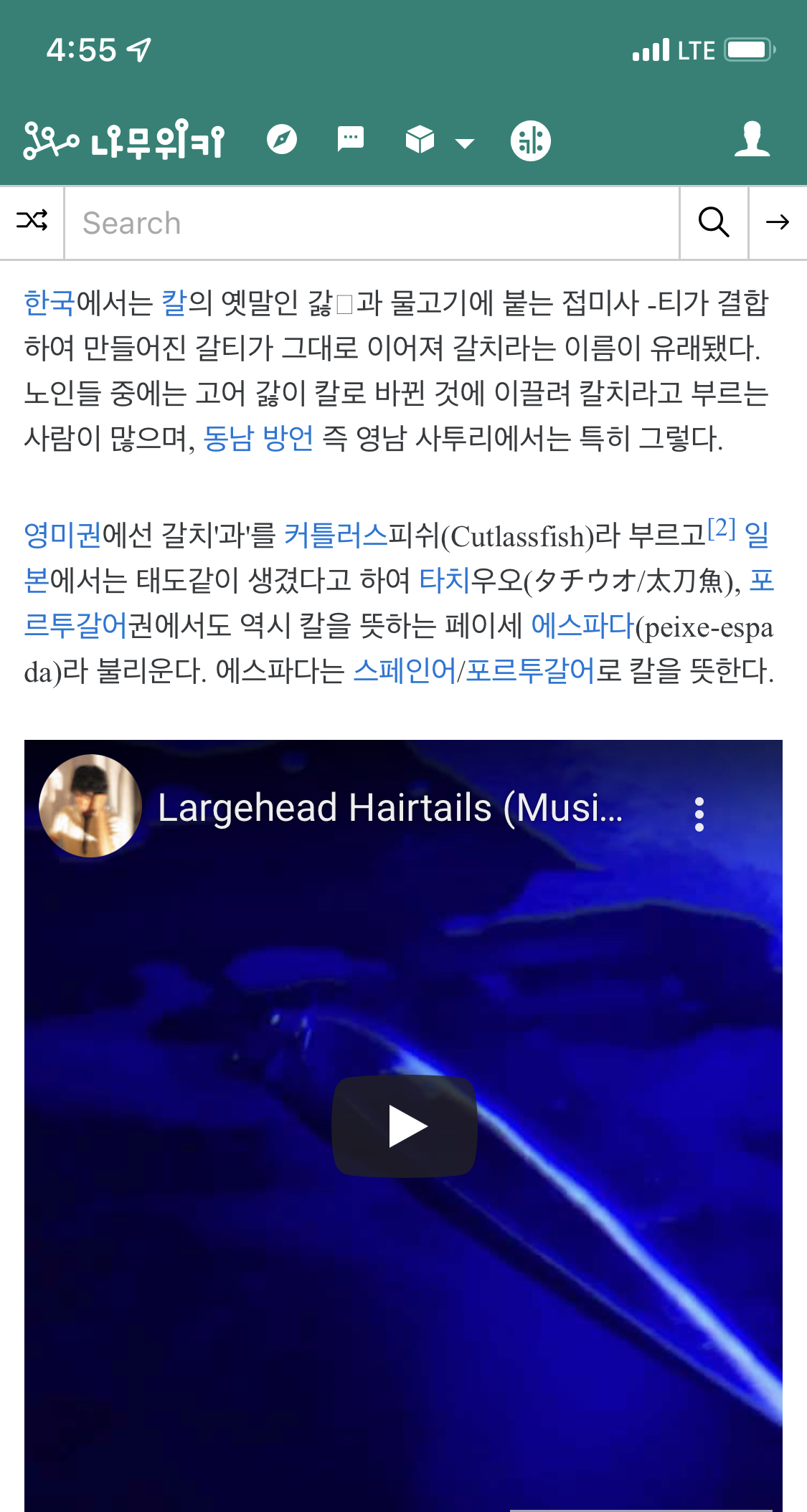The width and height of the screenshot is (807, 1512).
Task: Play the Largehead Hairtails video
Action: pos(405,1126)
